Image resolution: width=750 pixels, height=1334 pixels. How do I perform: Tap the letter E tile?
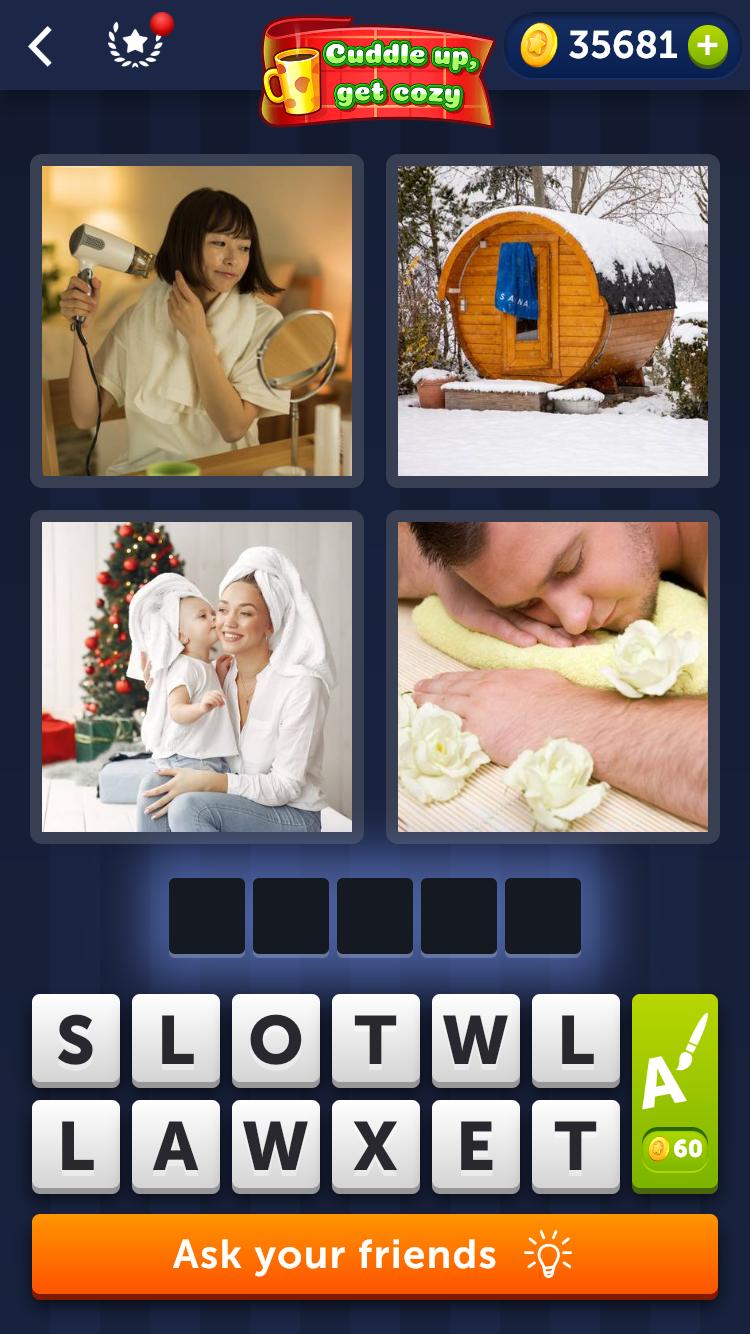(476, 1146)
